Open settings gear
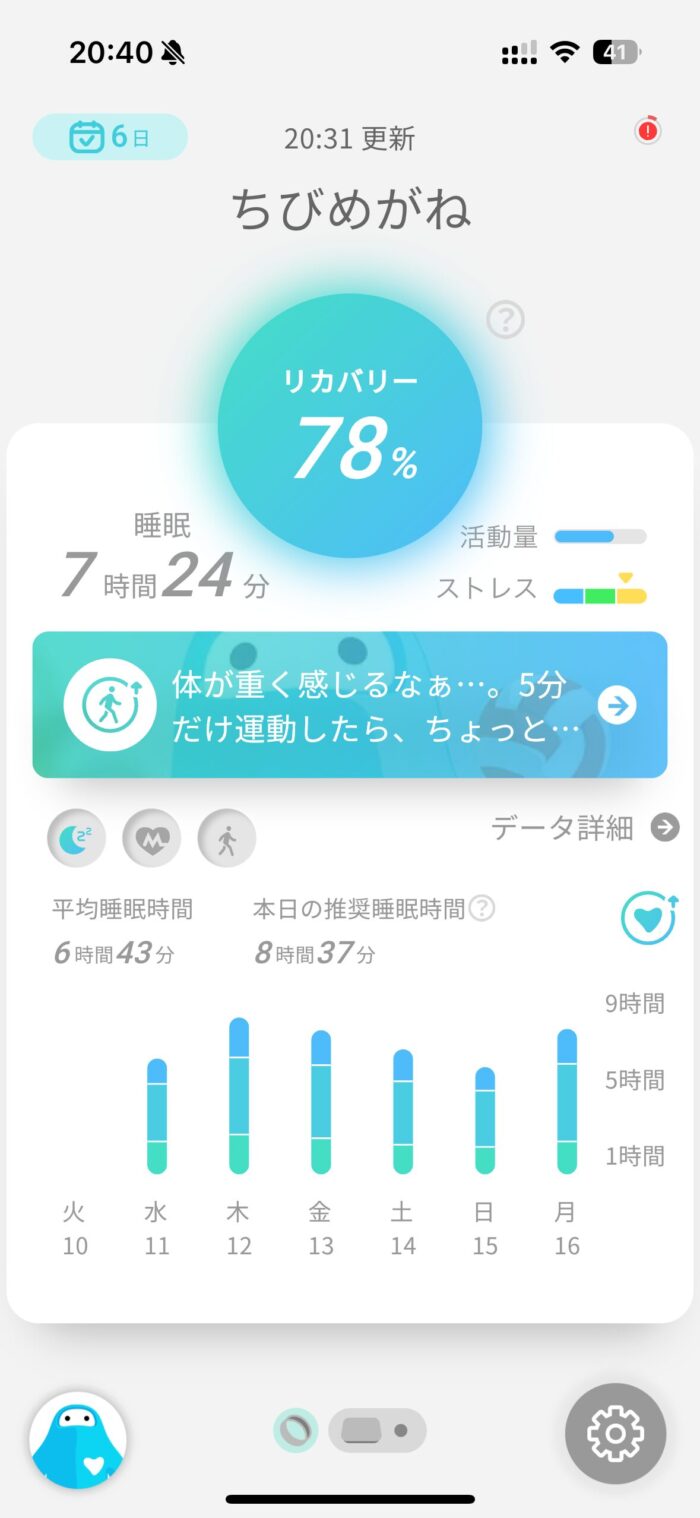Viewport: 700px width, 1518px height. 615,1433
